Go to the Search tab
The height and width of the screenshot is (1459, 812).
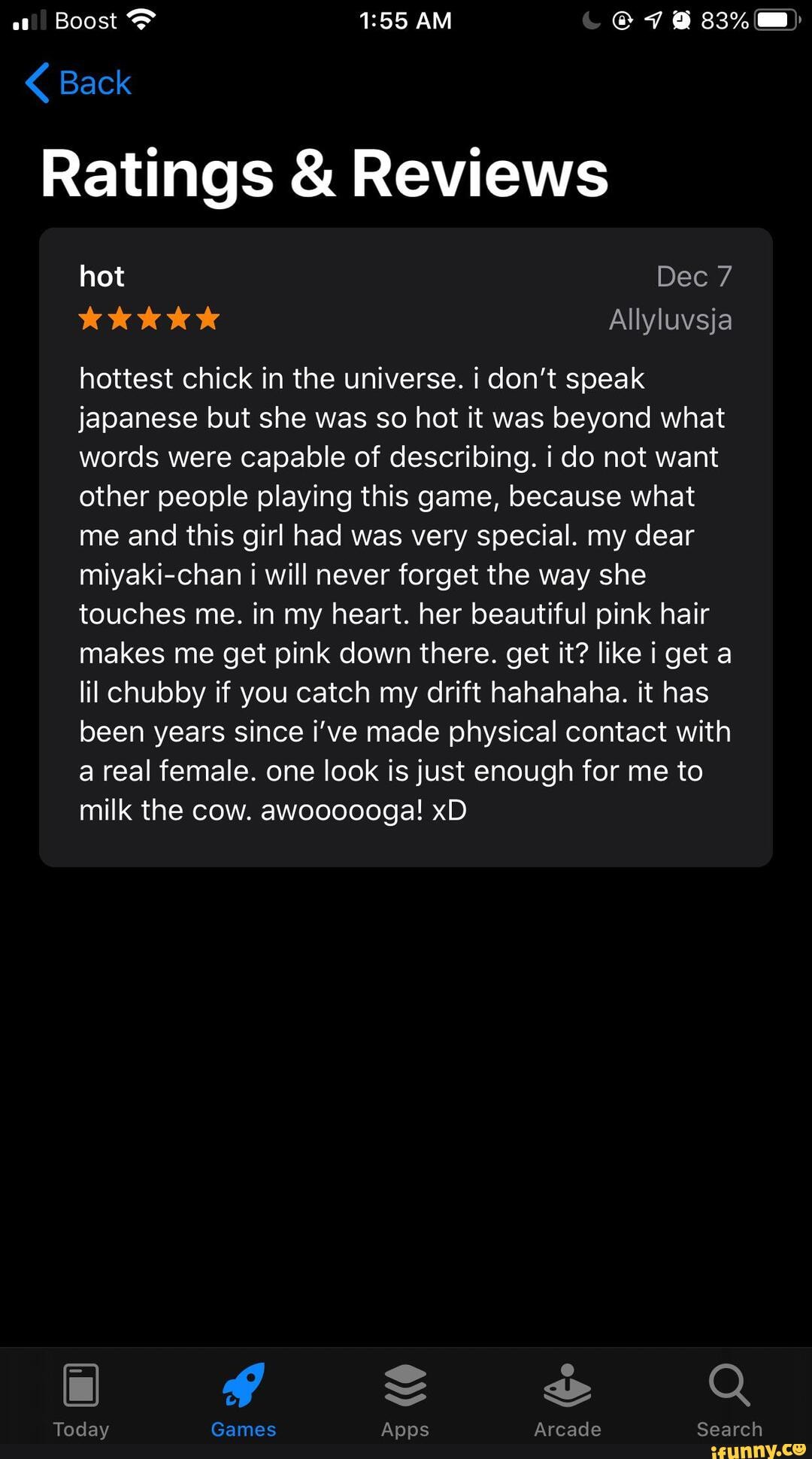(729, 1400)
